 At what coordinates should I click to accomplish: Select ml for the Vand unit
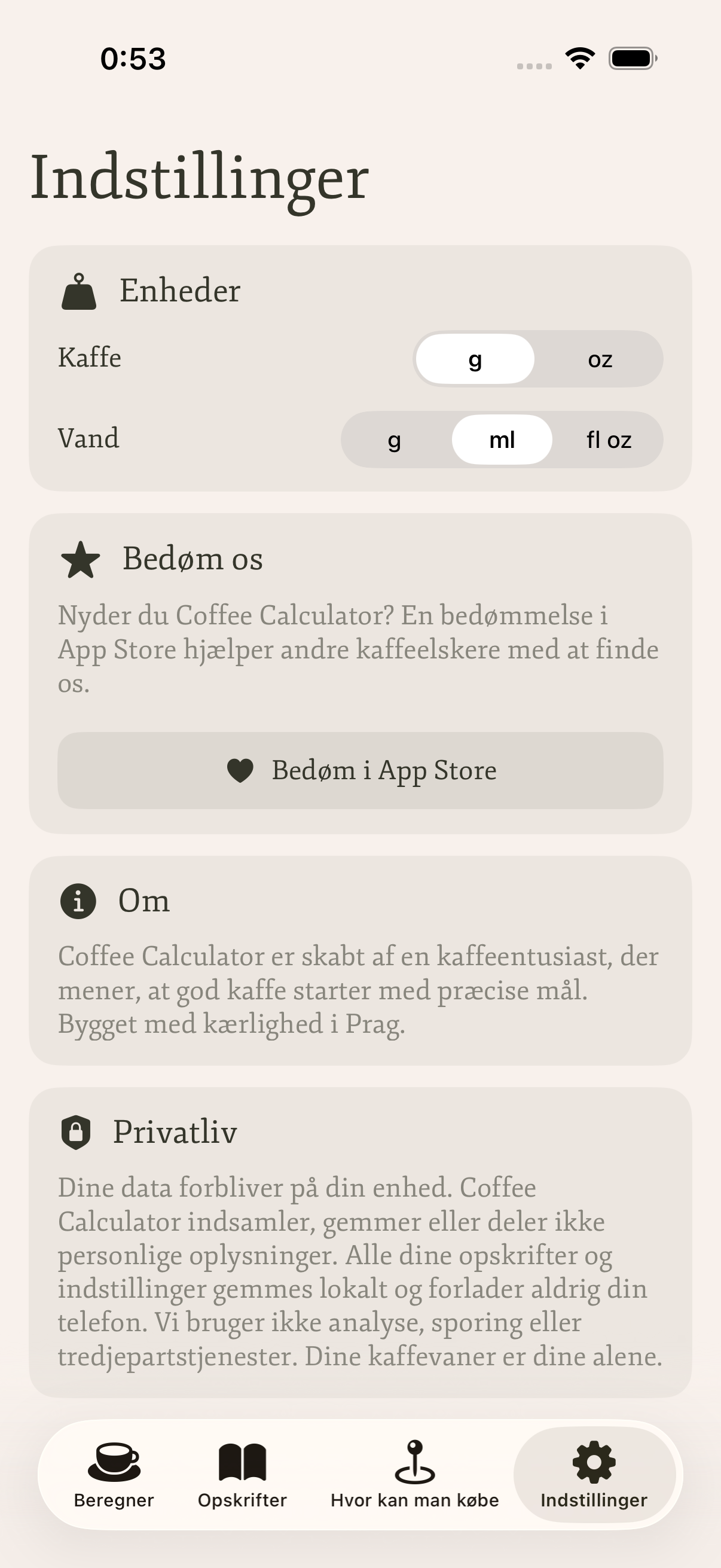[502, 440]
